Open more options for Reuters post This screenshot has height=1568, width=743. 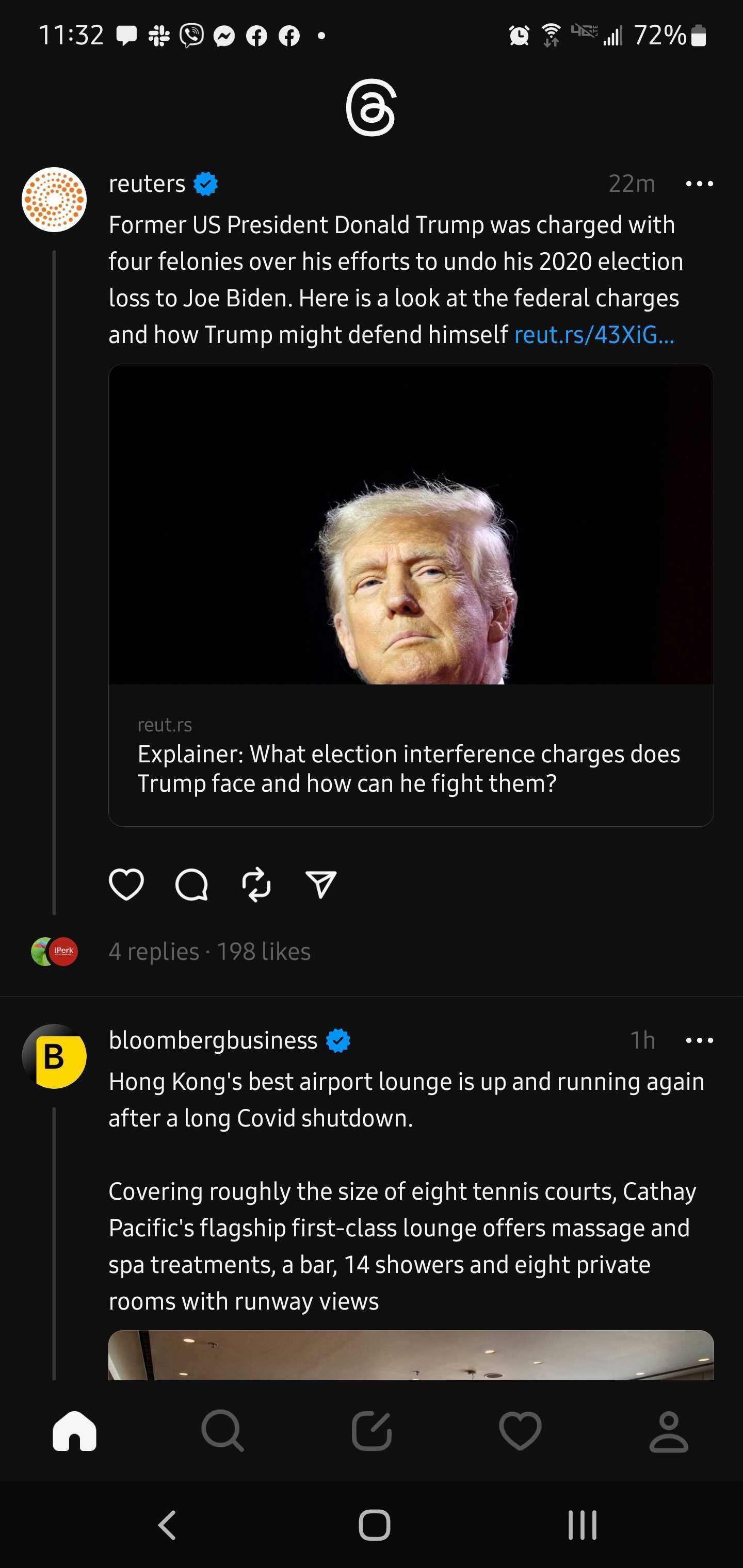point(699,184)
